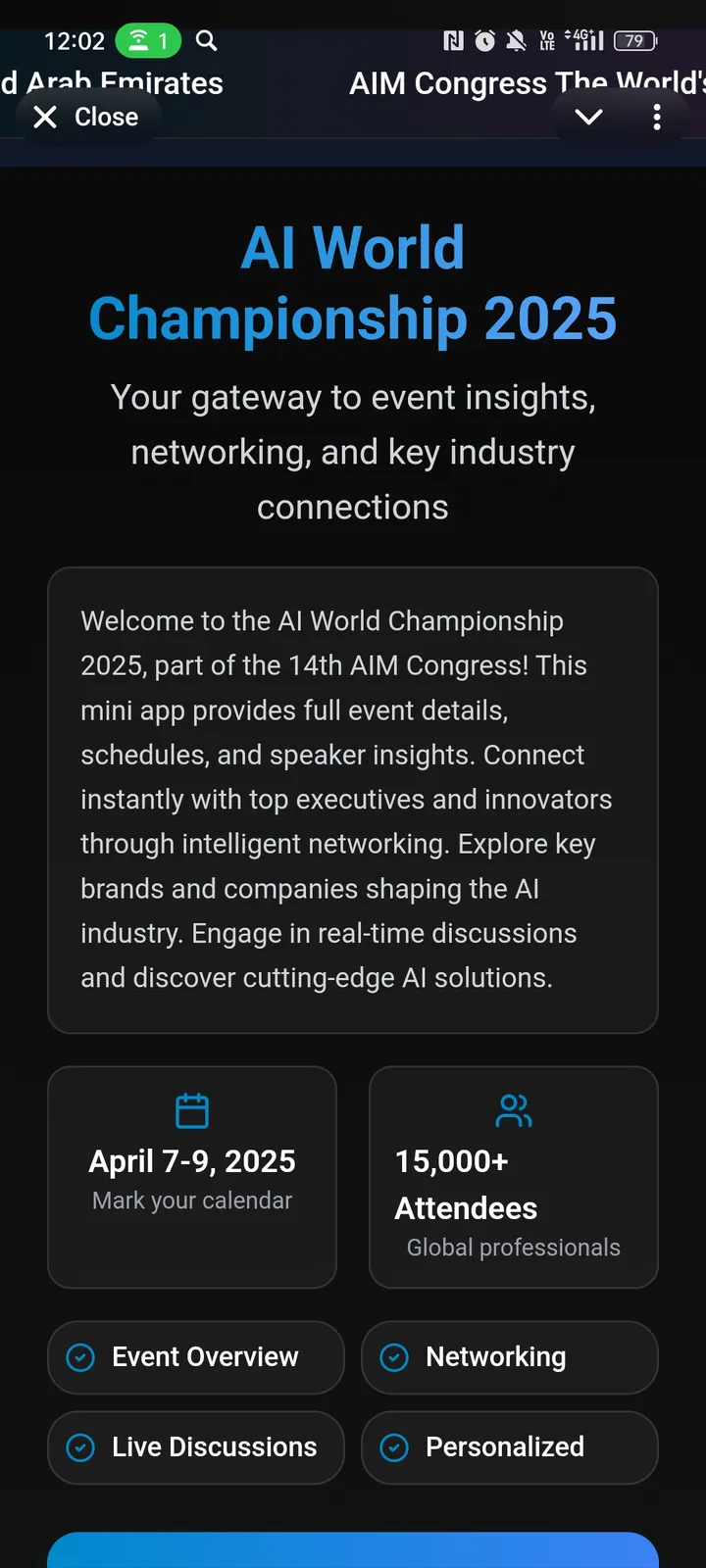Tap the green hotspot indicator in the status bar
Screen dimensions: 706x1568
[147, 41]
